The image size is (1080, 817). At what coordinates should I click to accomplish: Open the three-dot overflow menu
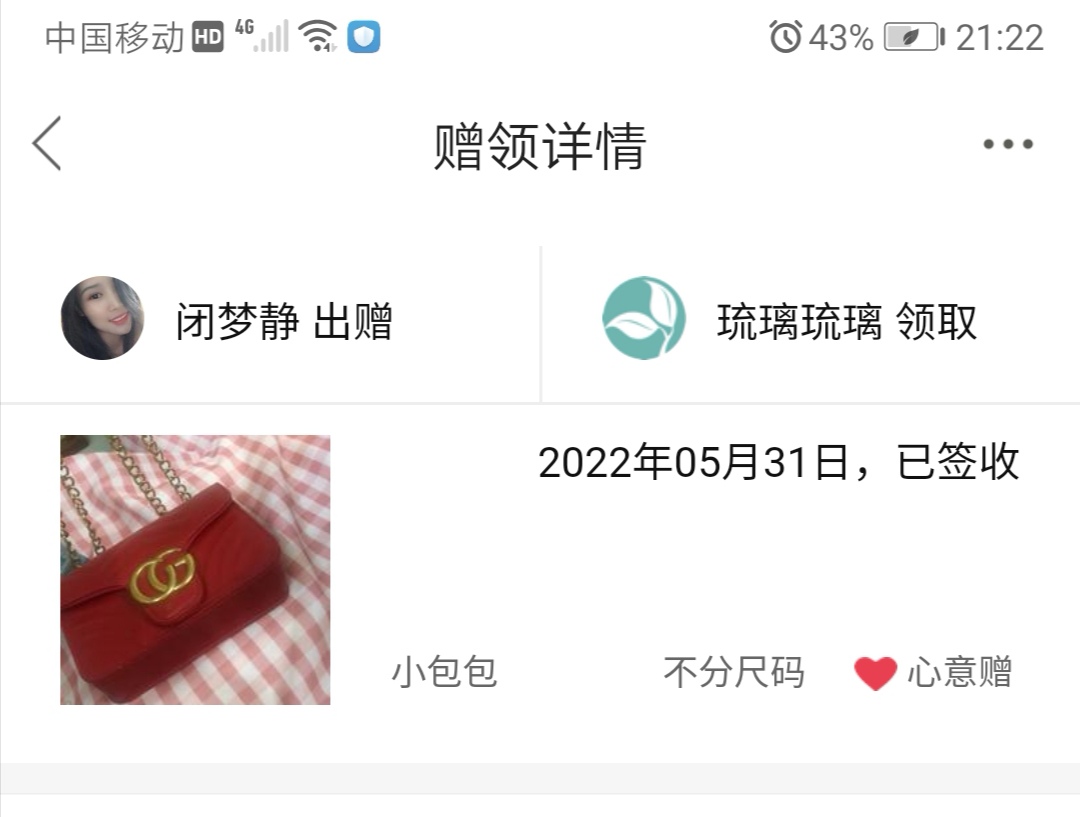1007,144
